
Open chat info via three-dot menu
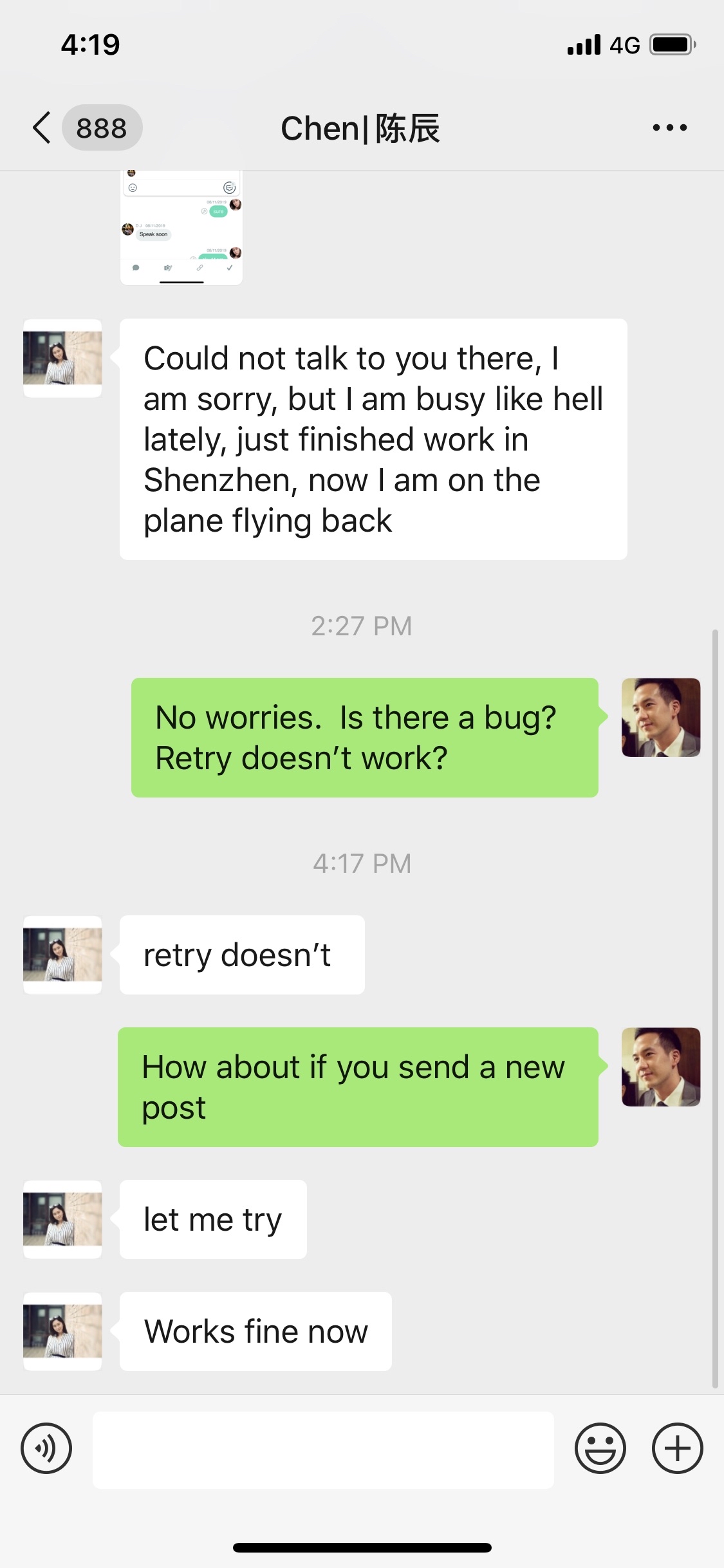[669, 127]
